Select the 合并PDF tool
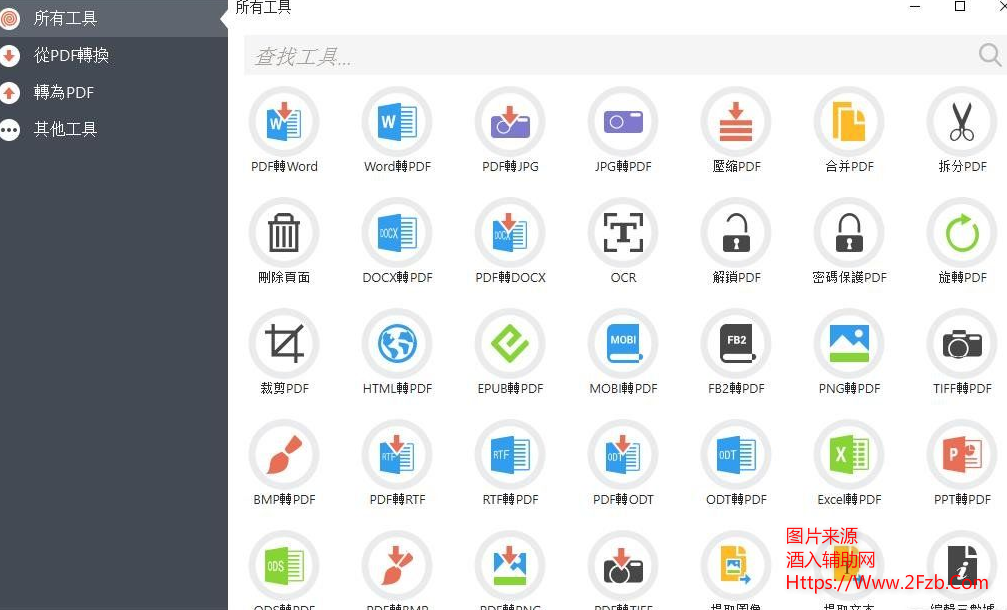The width and height of the screenshot is (1007, 610). click(849, 123)
